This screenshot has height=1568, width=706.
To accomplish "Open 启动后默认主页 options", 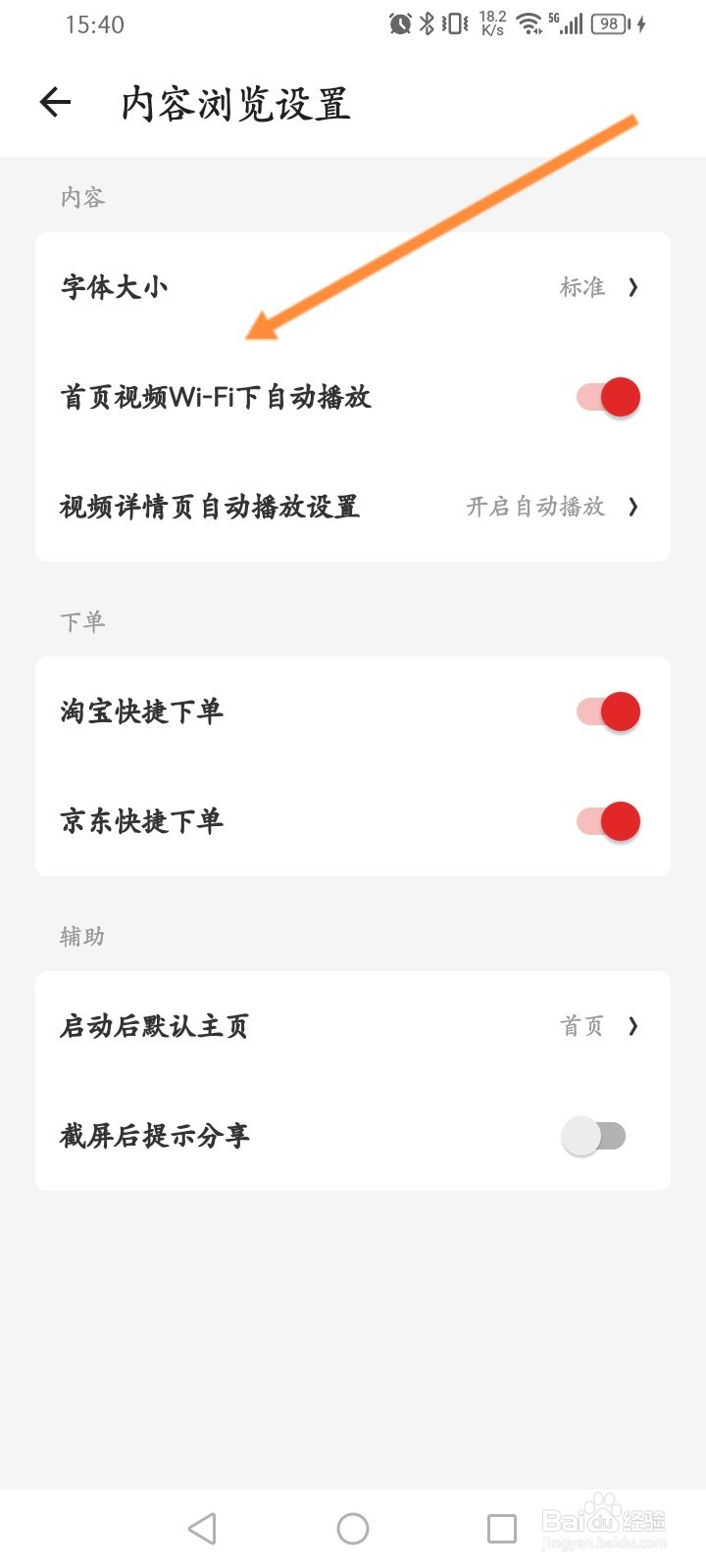I will pyautogui.click(x=353, y=1026).
